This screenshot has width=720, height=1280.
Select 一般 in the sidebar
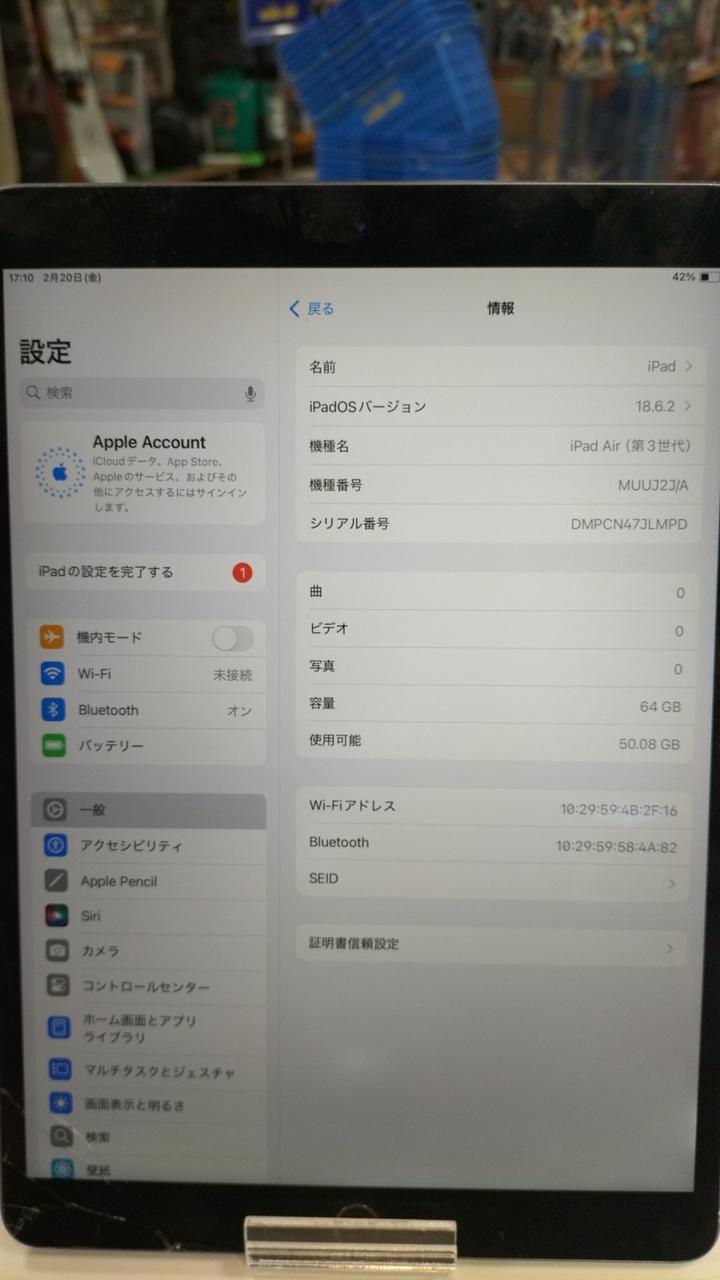[150, 810]
